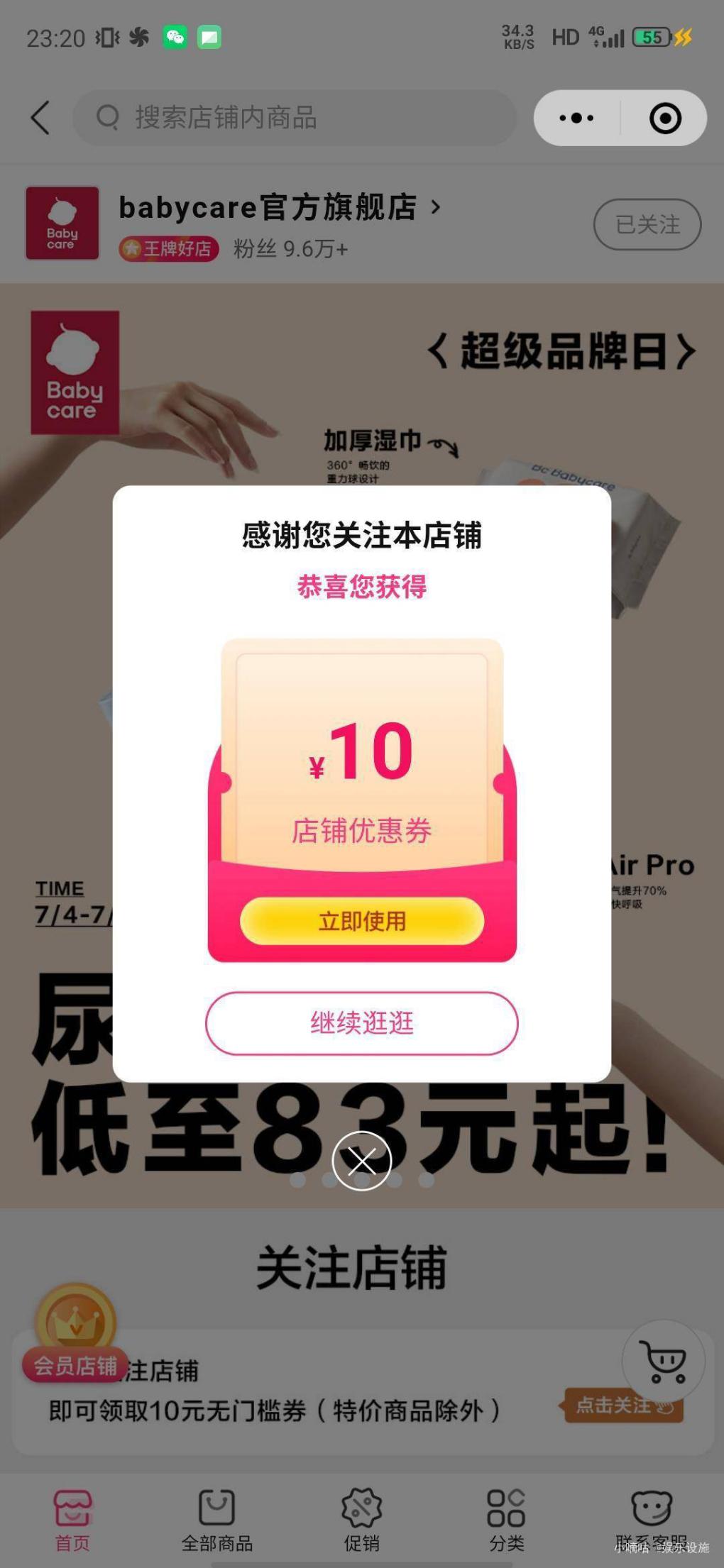Tap 立即使用 to use the coupon
724x1568 pixels.
click(362, 921)
